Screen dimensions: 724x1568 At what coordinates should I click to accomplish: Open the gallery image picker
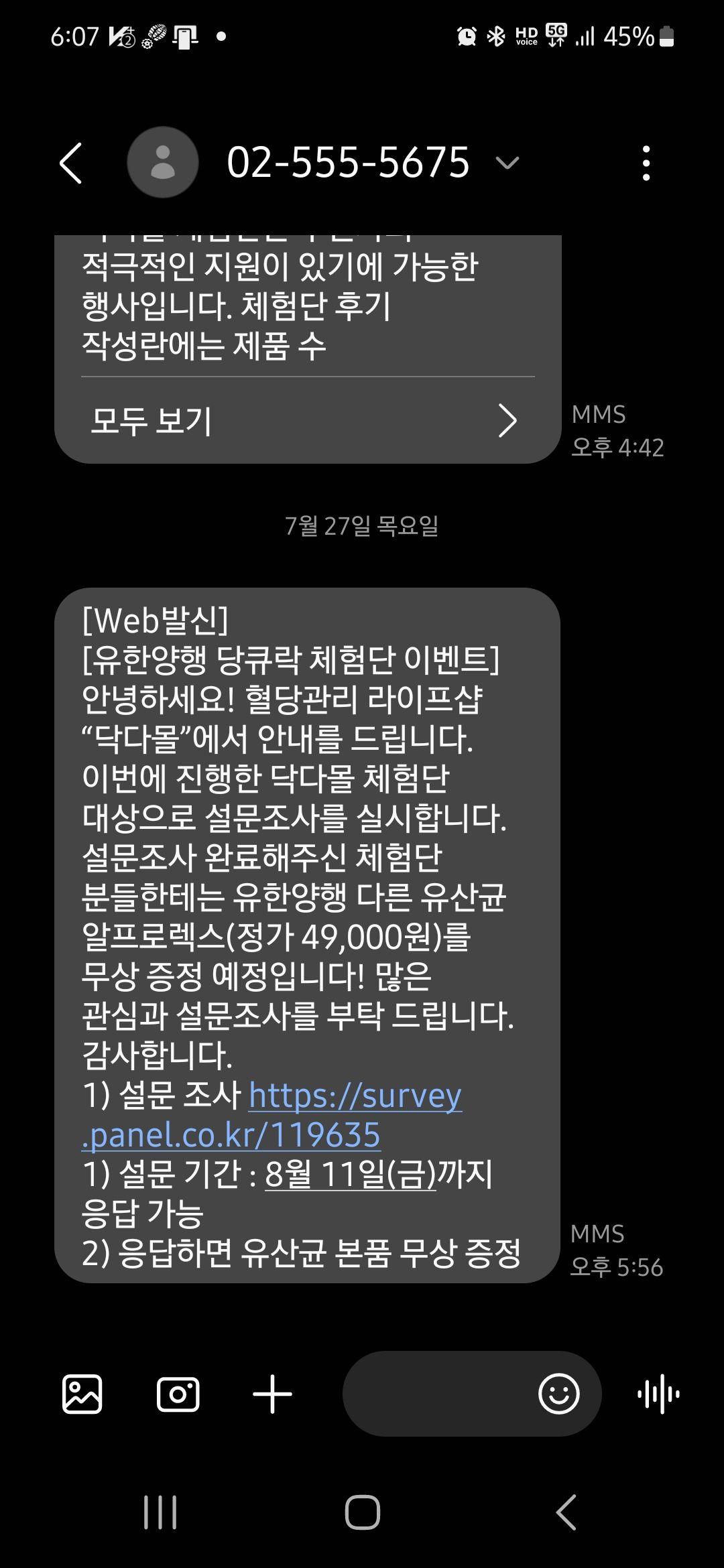(x=82, y=1394)
